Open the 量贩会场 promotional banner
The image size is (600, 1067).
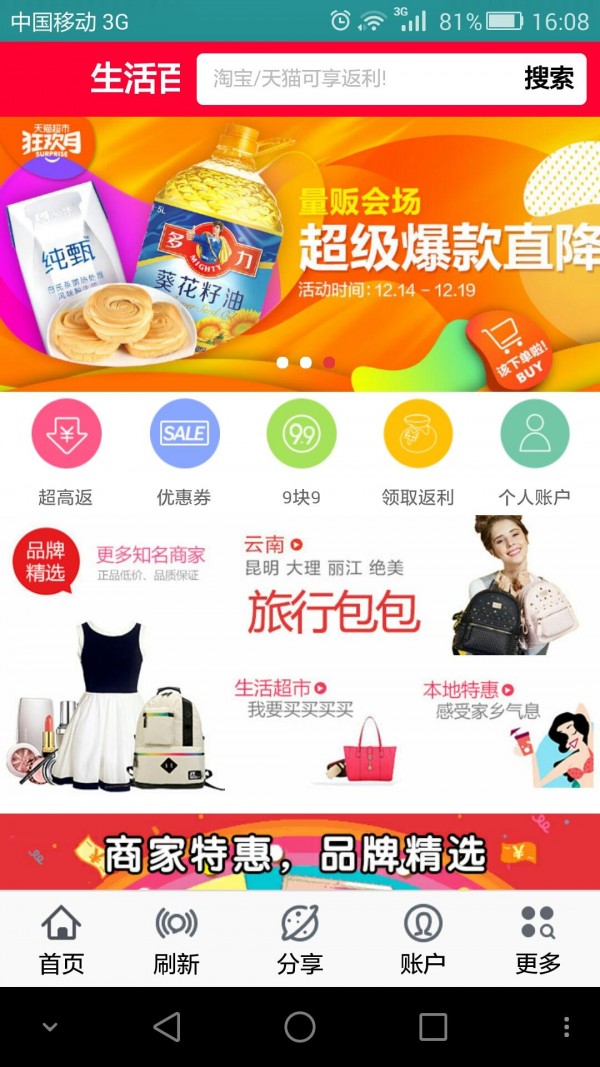tap(300, 255)
